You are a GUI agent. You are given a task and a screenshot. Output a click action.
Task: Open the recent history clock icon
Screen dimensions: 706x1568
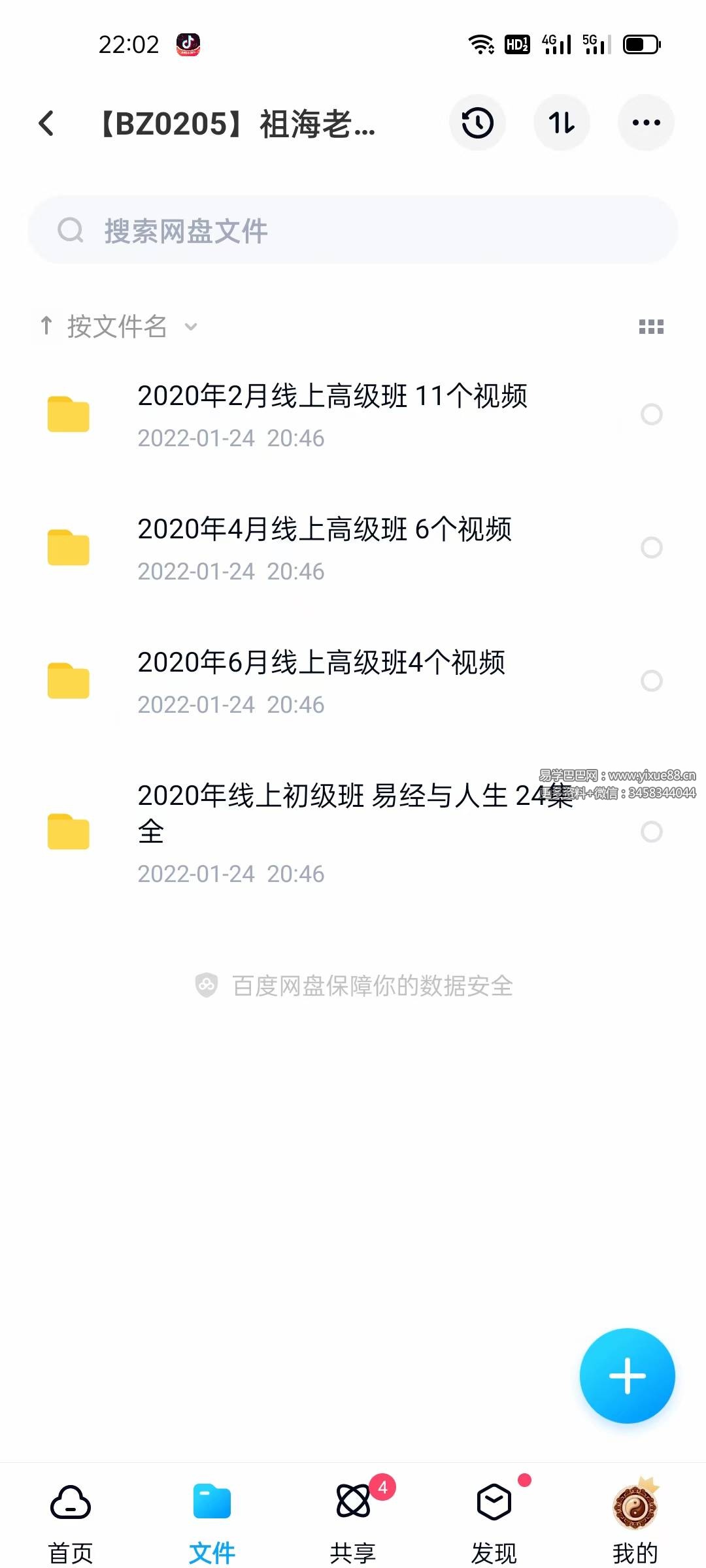477,123
